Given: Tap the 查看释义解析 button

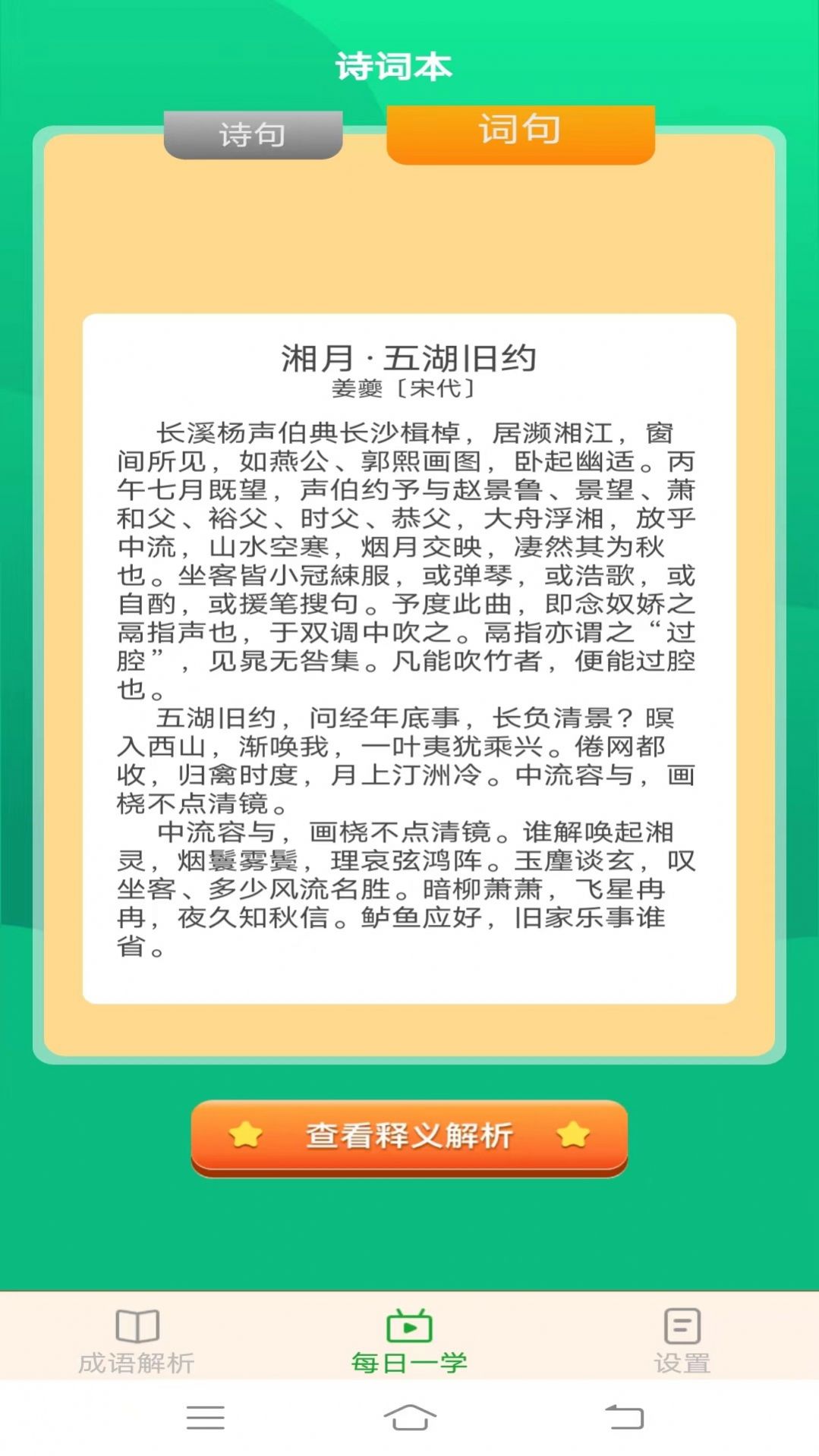Looking at the screenshot, I should (409, 1137).
